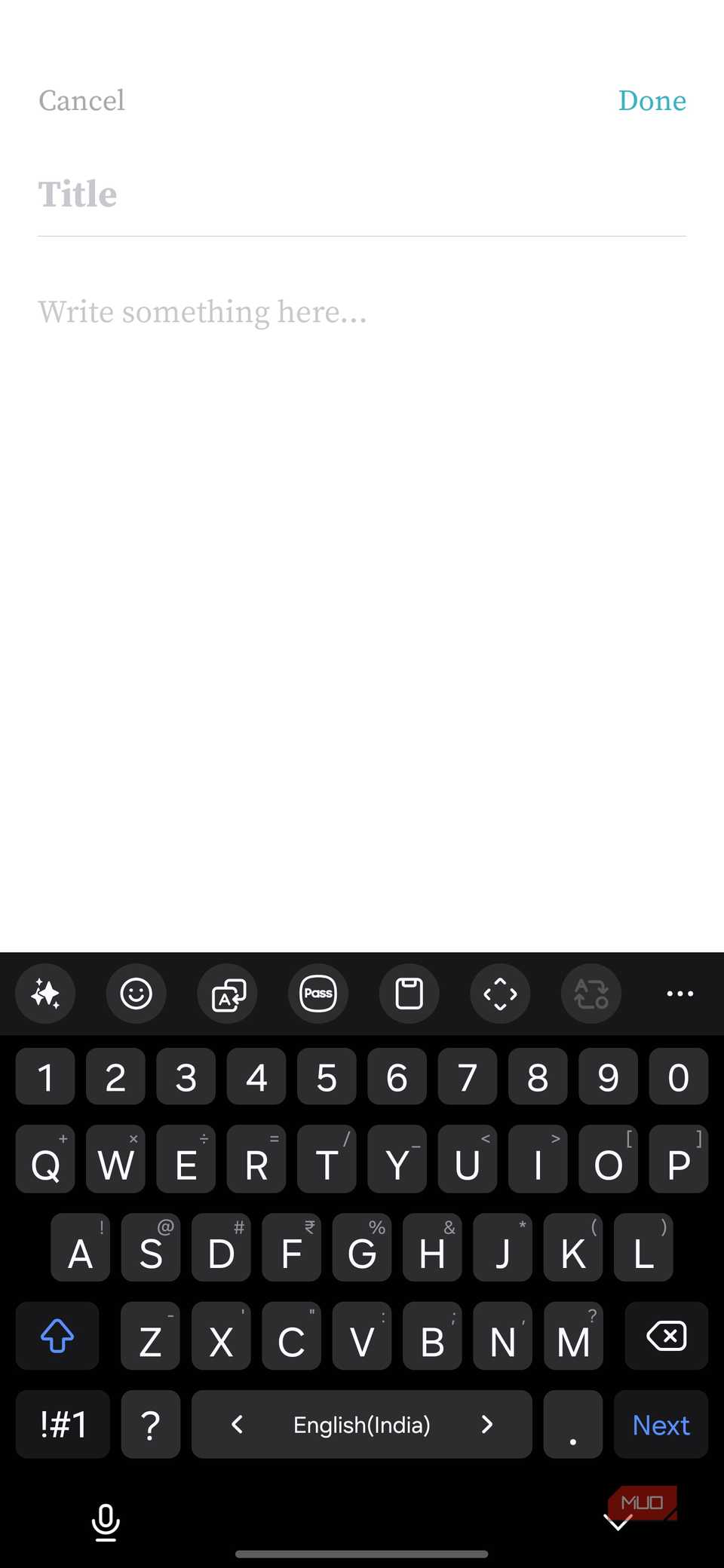Start voice input with the microphone
This screenshot has width=724, height=1568.
click(x=106, y=1523)
